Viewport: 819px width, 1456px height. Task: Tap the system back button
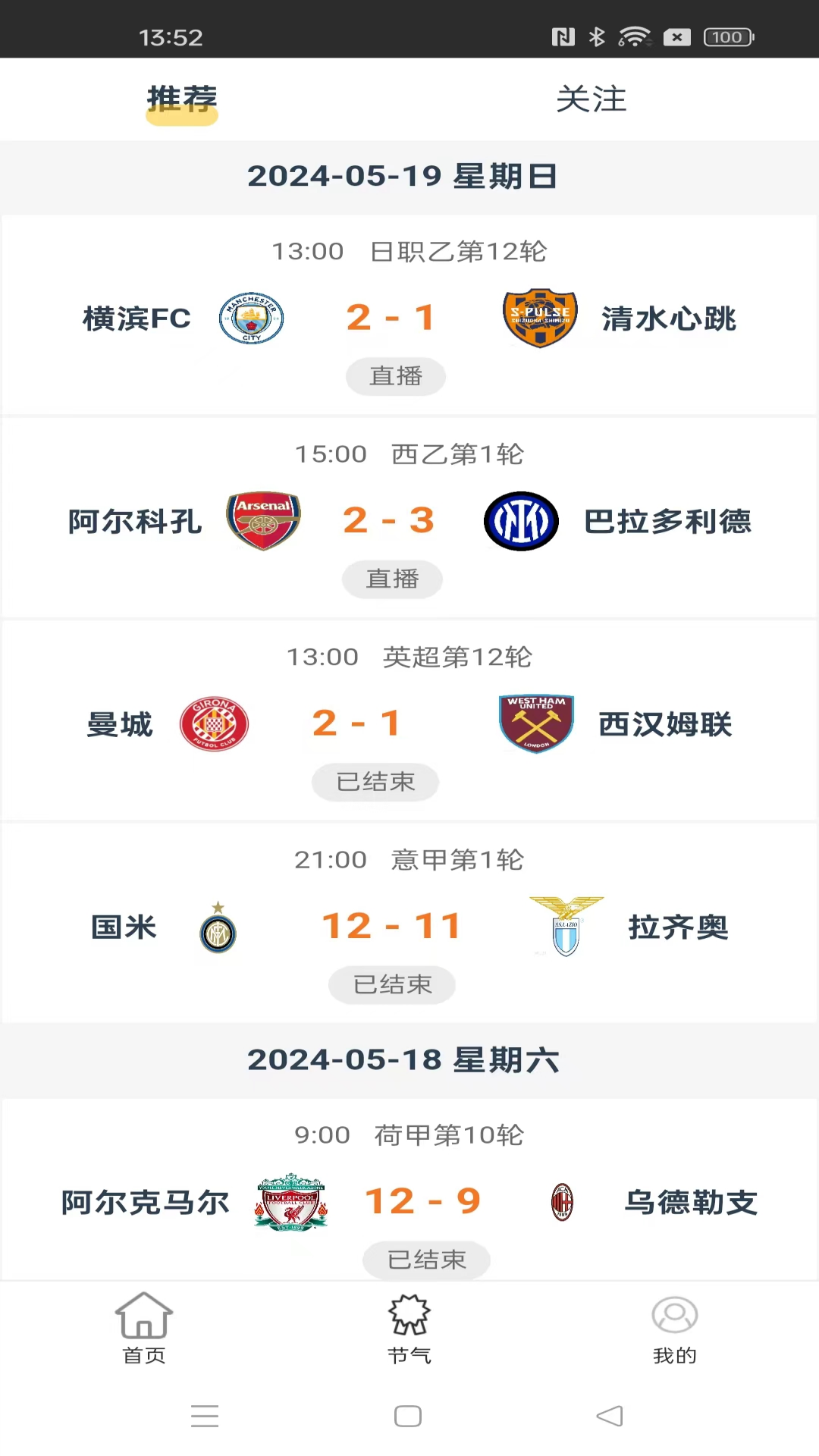[x=610, y=1416]
